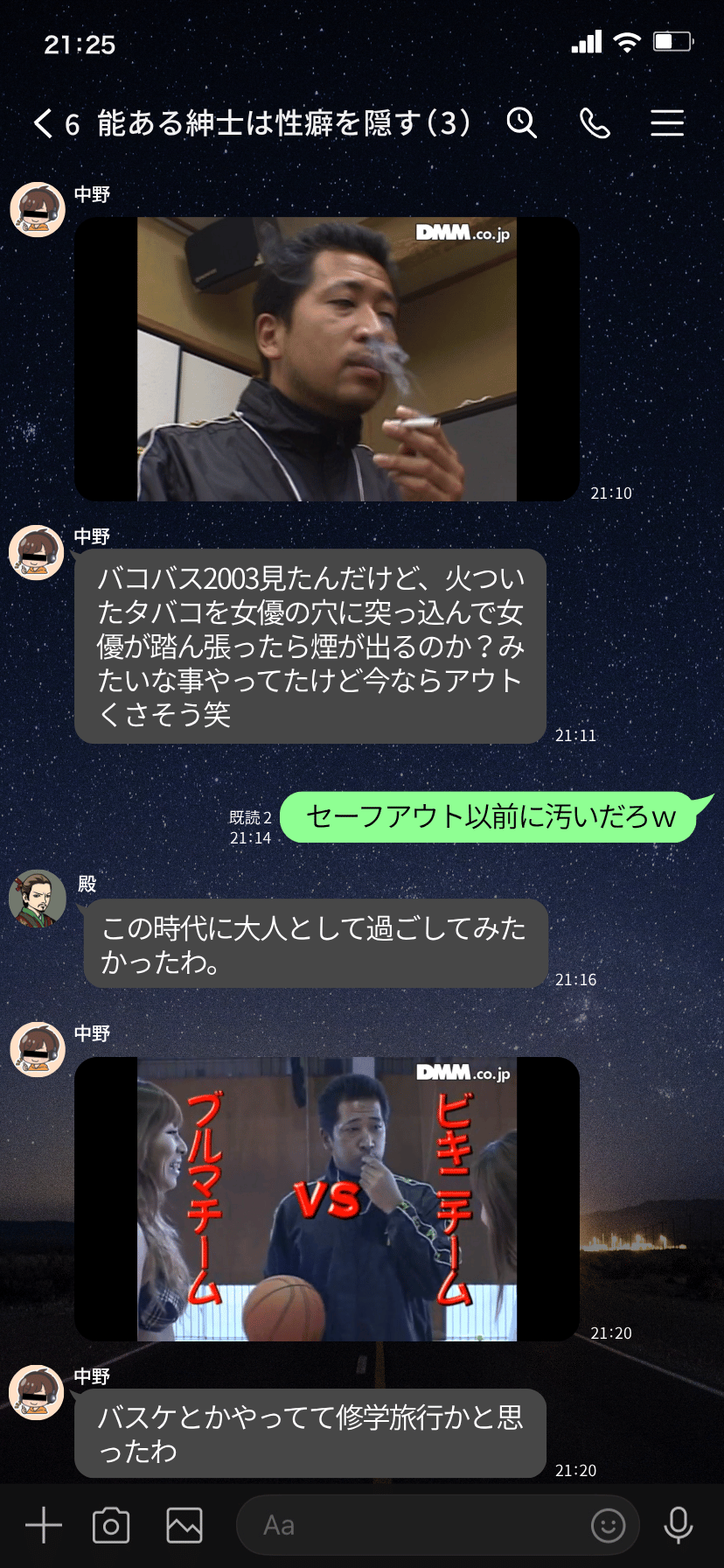Screen dimensions: 724x1568
Task: Start a voice call in this group
Action: click(x=595, y=123)
